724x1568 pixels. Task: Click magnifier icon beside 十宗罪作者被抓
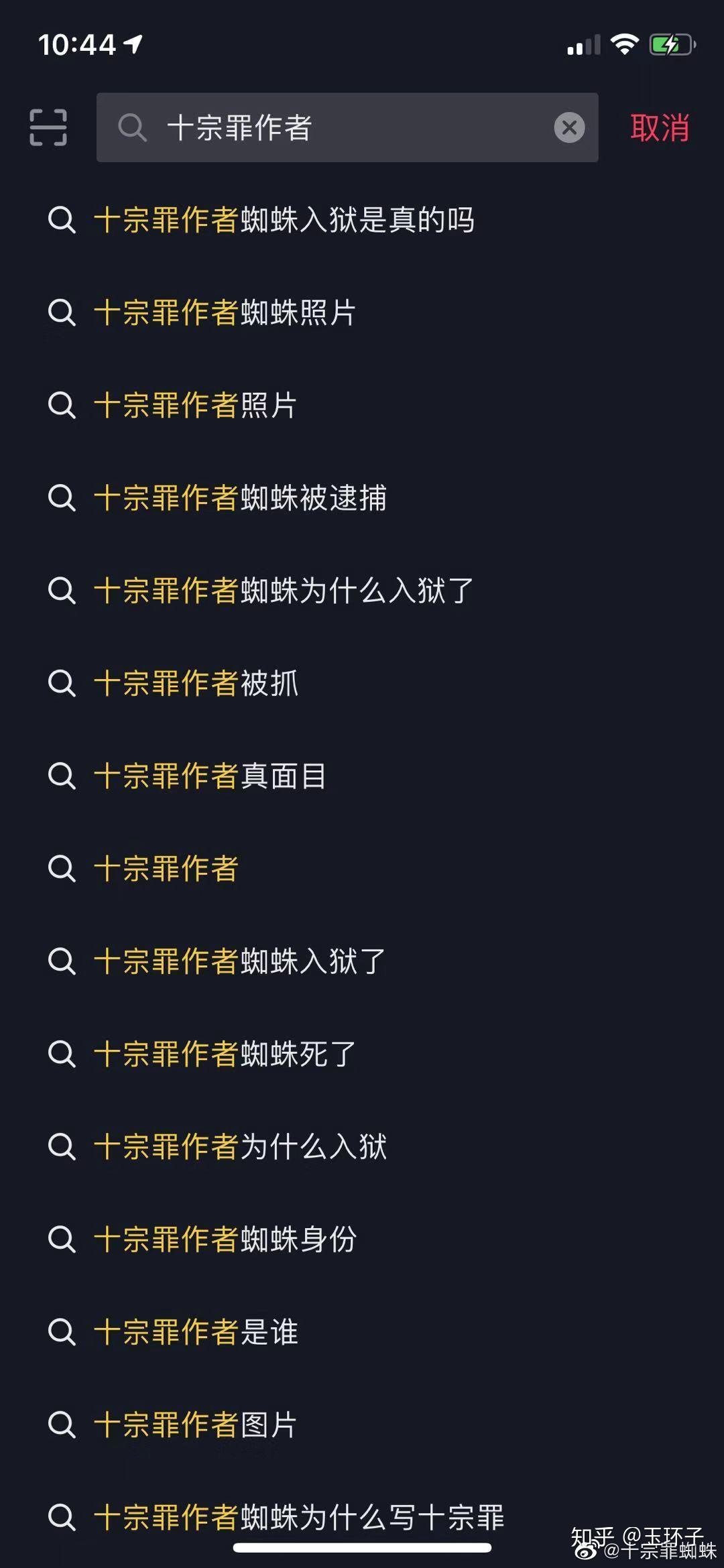click(x=62, y=684)
